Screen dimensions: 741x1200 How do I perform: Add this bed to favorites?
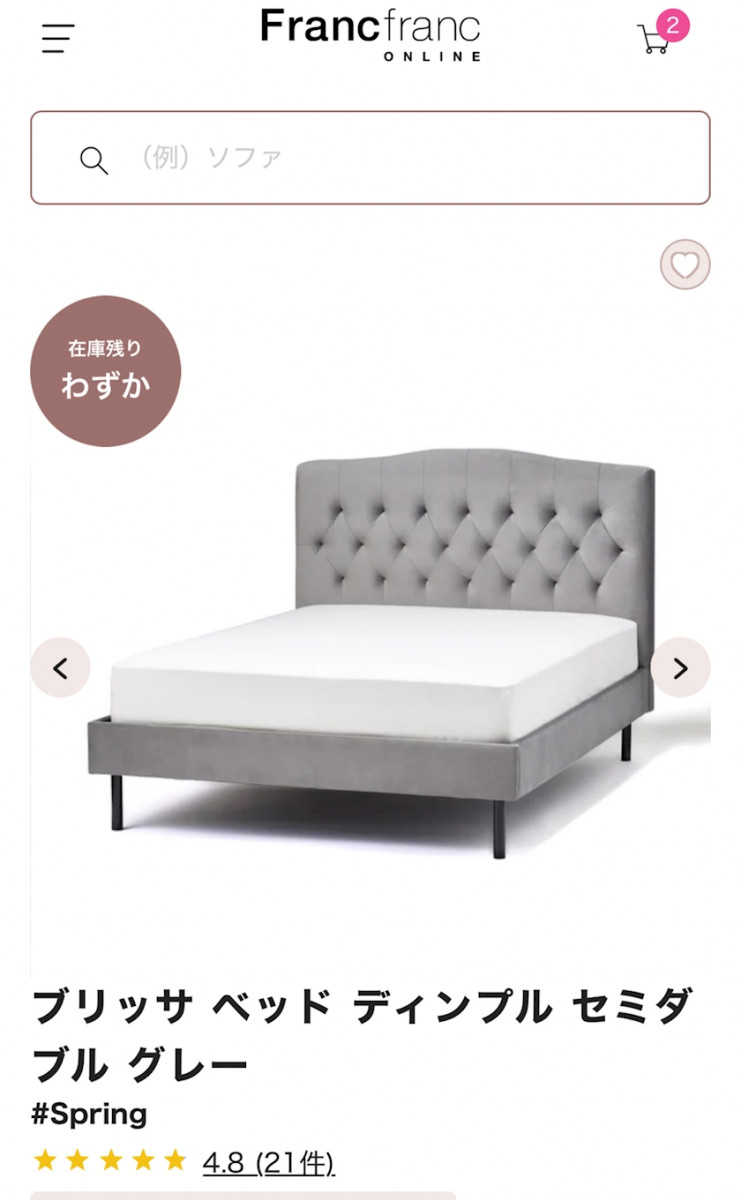coord(685,265)
